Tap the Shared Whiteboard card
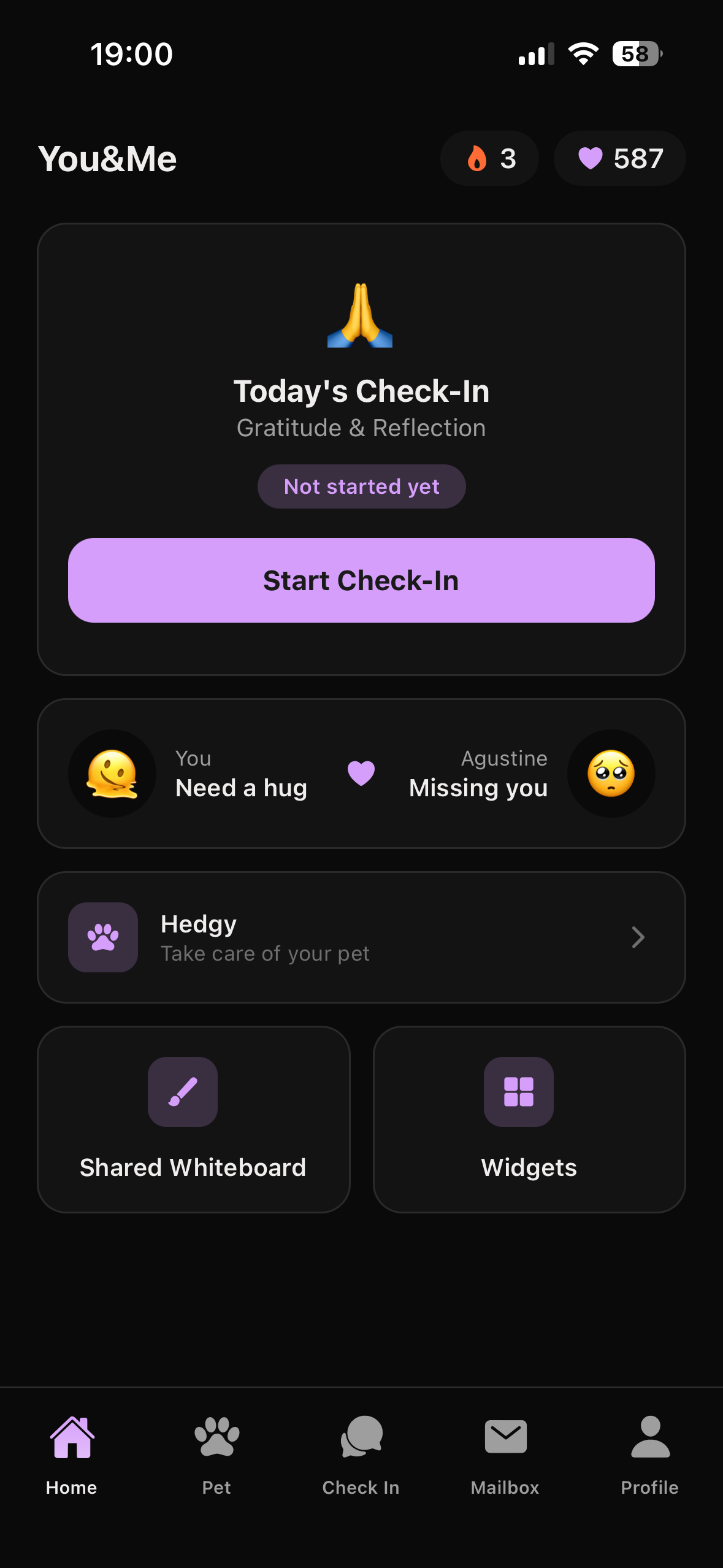723x1568 pixels. (194, 1120)
